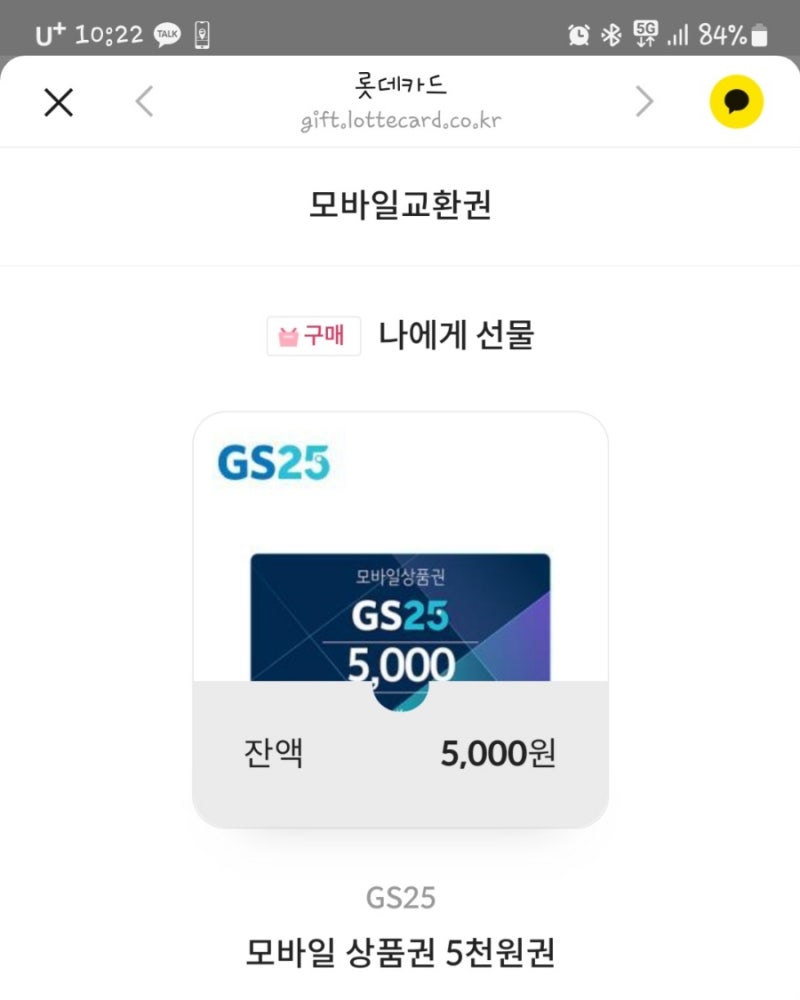Click the 5G network indicator icon
800x1000 pixels.
pyautogui.click(x=646, y=33)
